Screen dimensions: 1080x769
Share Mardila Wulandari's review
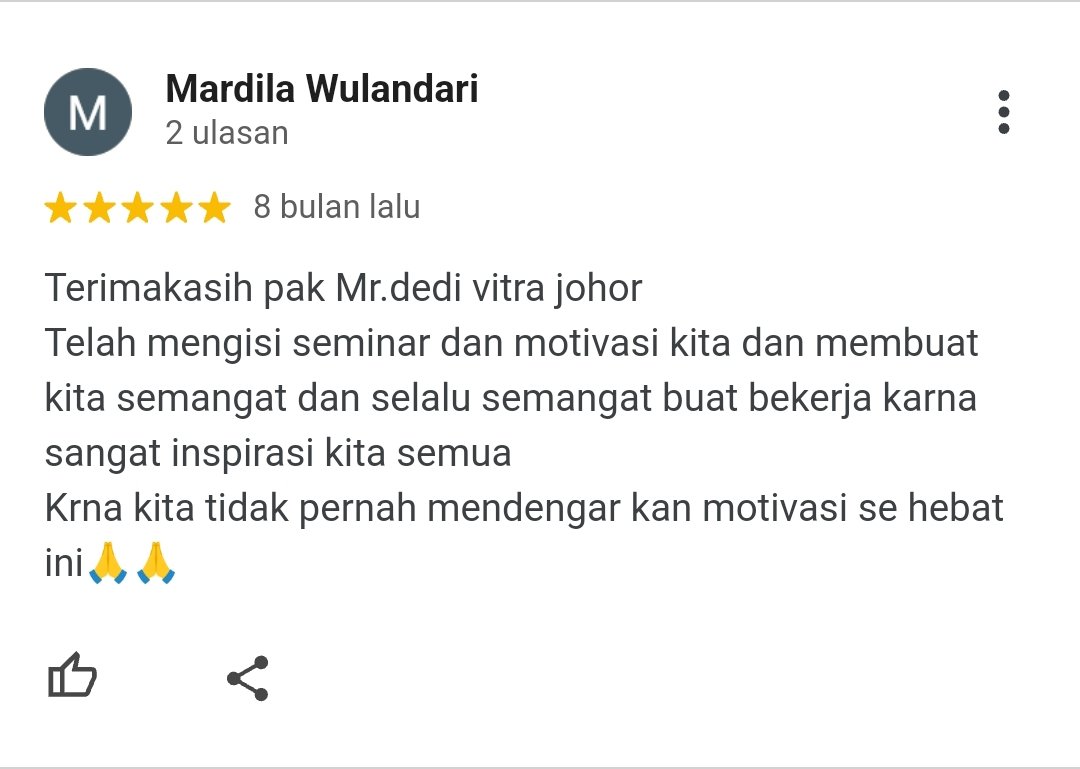tap(248, 678)
